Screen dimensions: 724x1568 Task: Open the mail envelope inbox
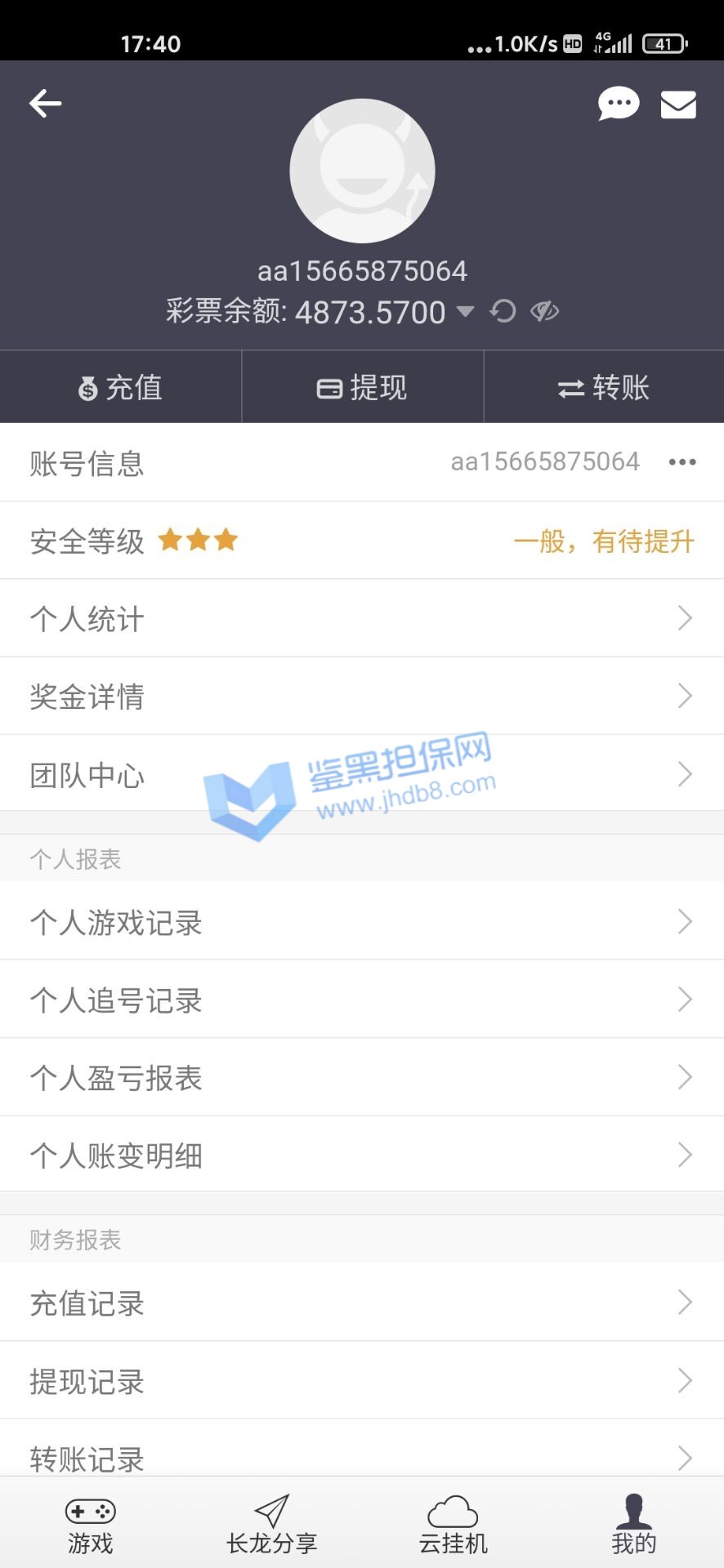[678, 105]
